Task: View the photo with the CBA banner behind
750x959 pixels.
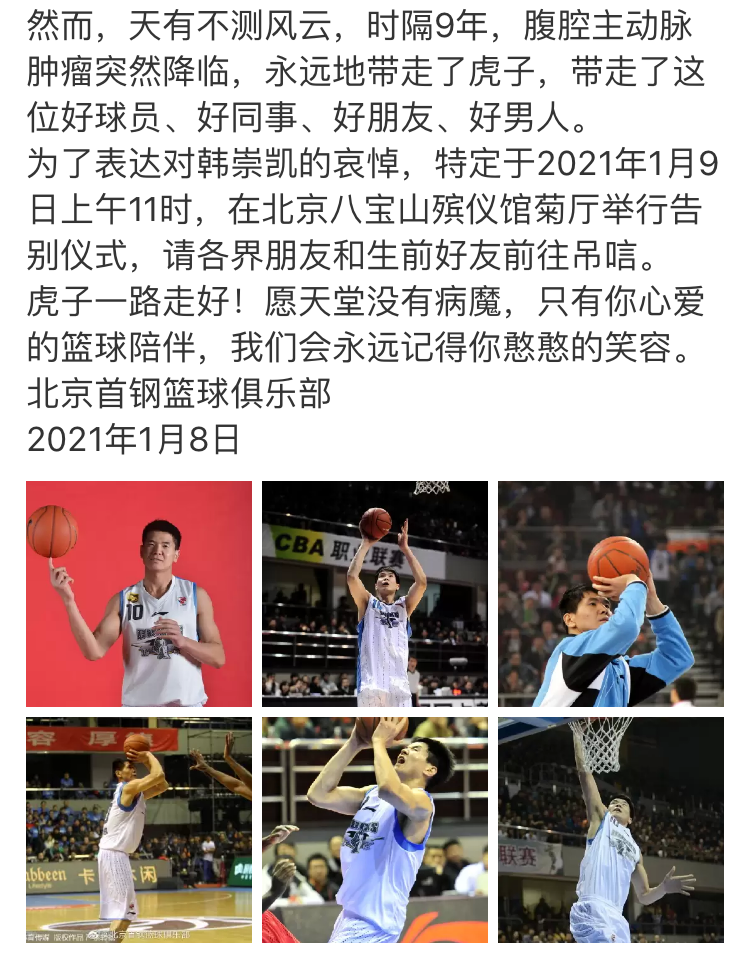Action: coord(375,594)
